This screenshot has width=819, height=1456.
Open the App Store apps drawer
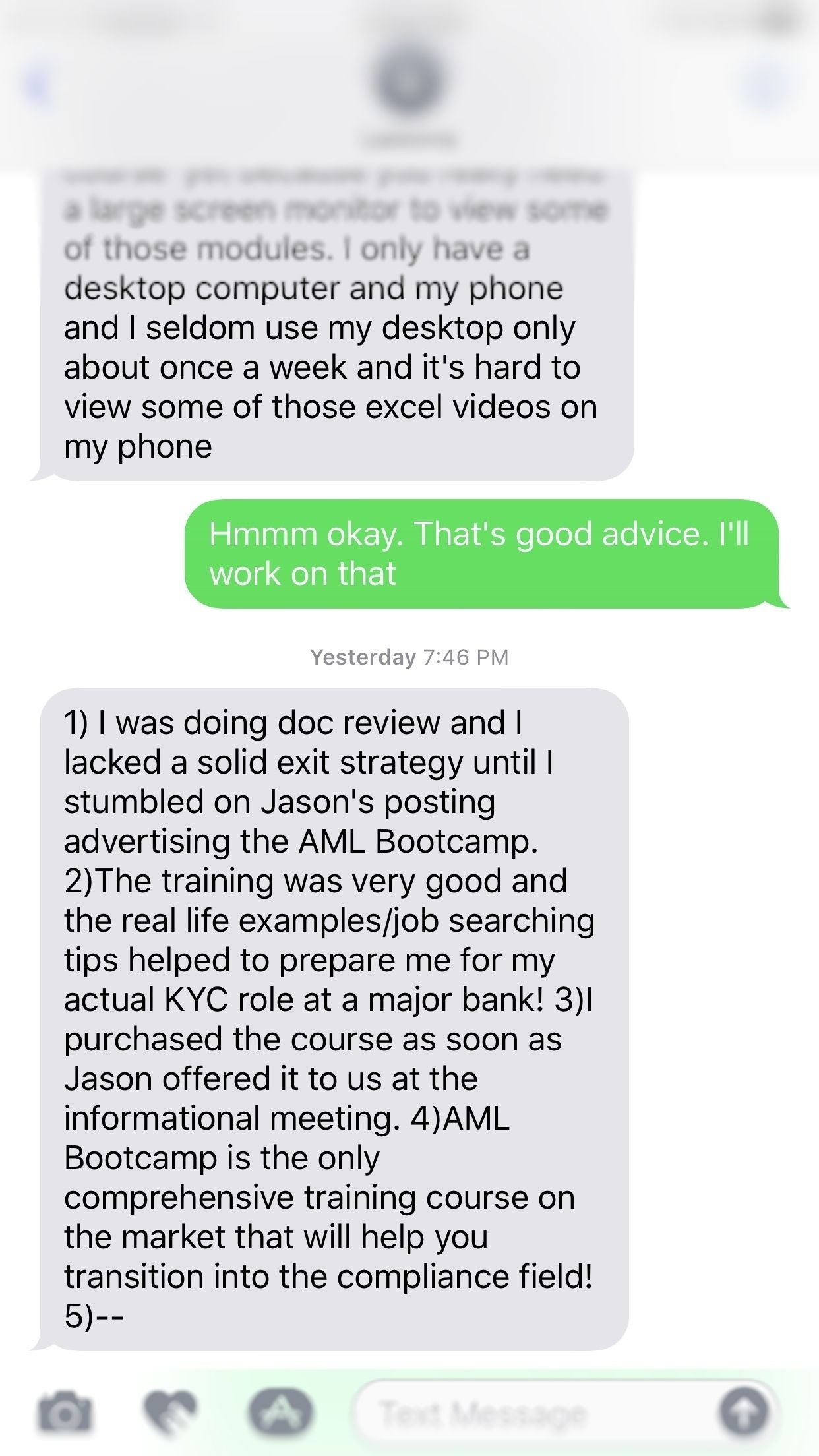pyautogui.click(x=280, y=1412)
